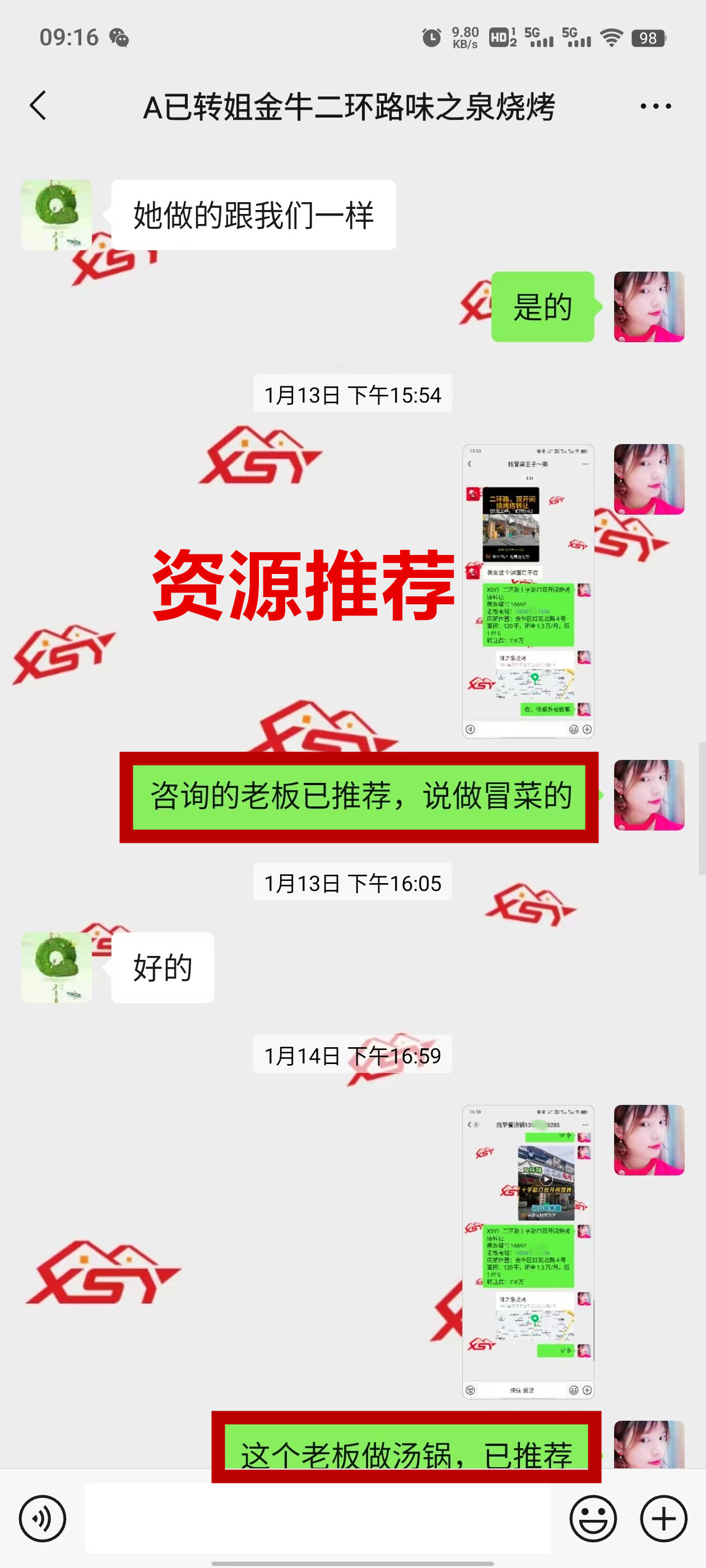The image size is (706, 1568).
Task: Open contact avatar beside the 好的 message
Action: point(57,967)
